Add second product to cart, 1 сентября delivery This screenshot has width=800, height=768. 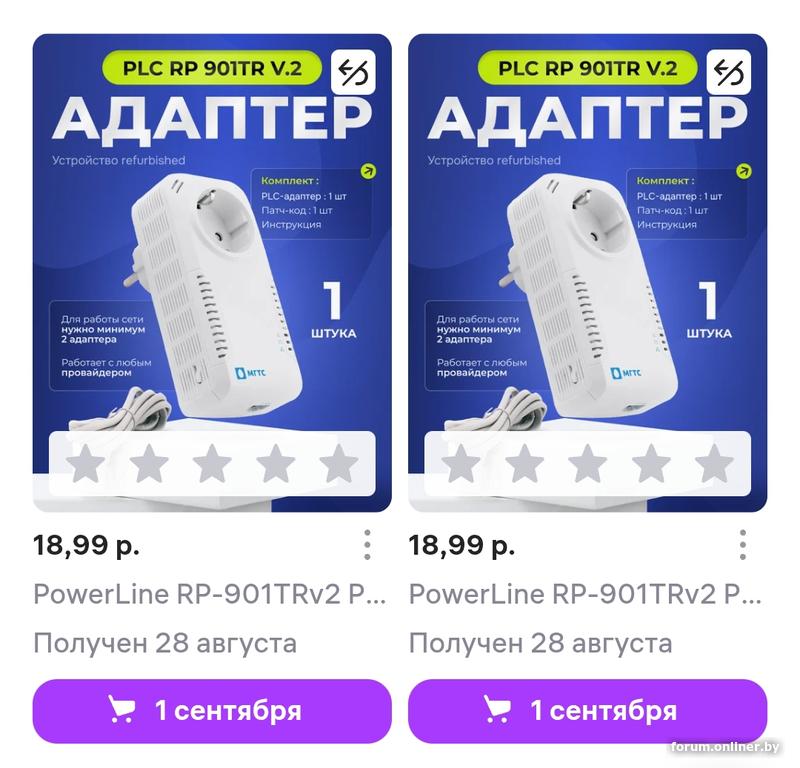587,711
